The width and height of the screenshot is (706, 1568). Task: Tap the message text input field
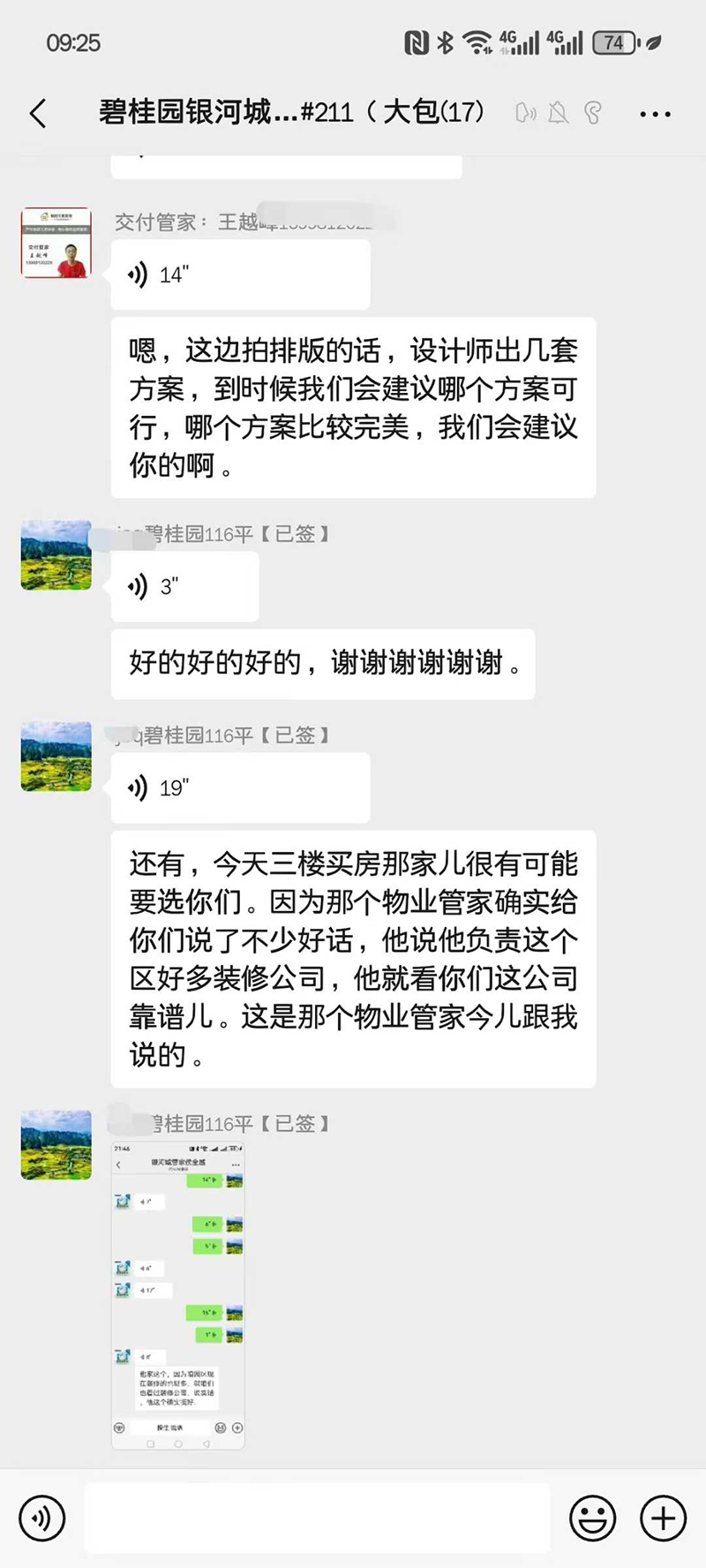318,1518
